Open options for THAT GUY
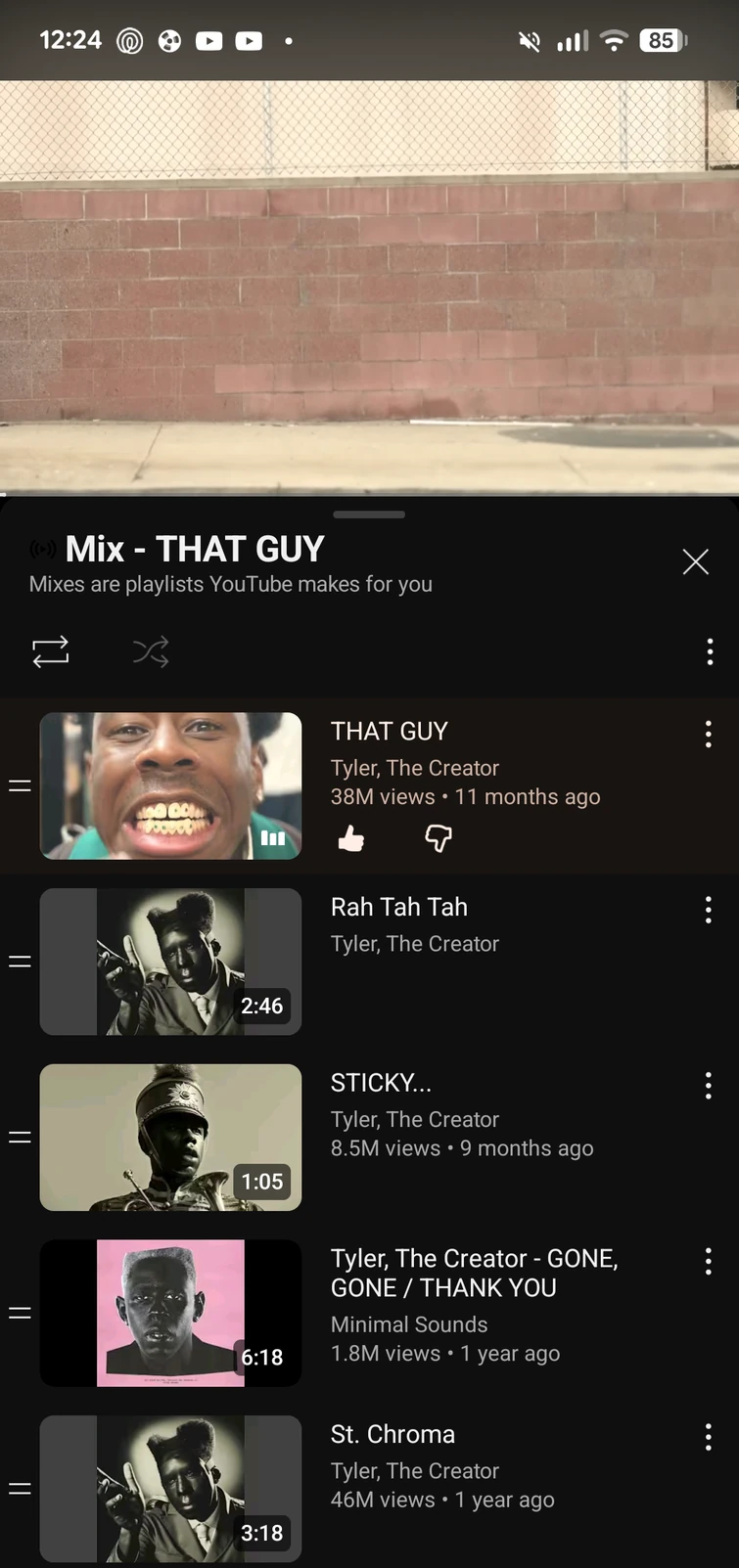Image resolution: width=739 pixels, height=1568 pixels. [x=708, y=735]
